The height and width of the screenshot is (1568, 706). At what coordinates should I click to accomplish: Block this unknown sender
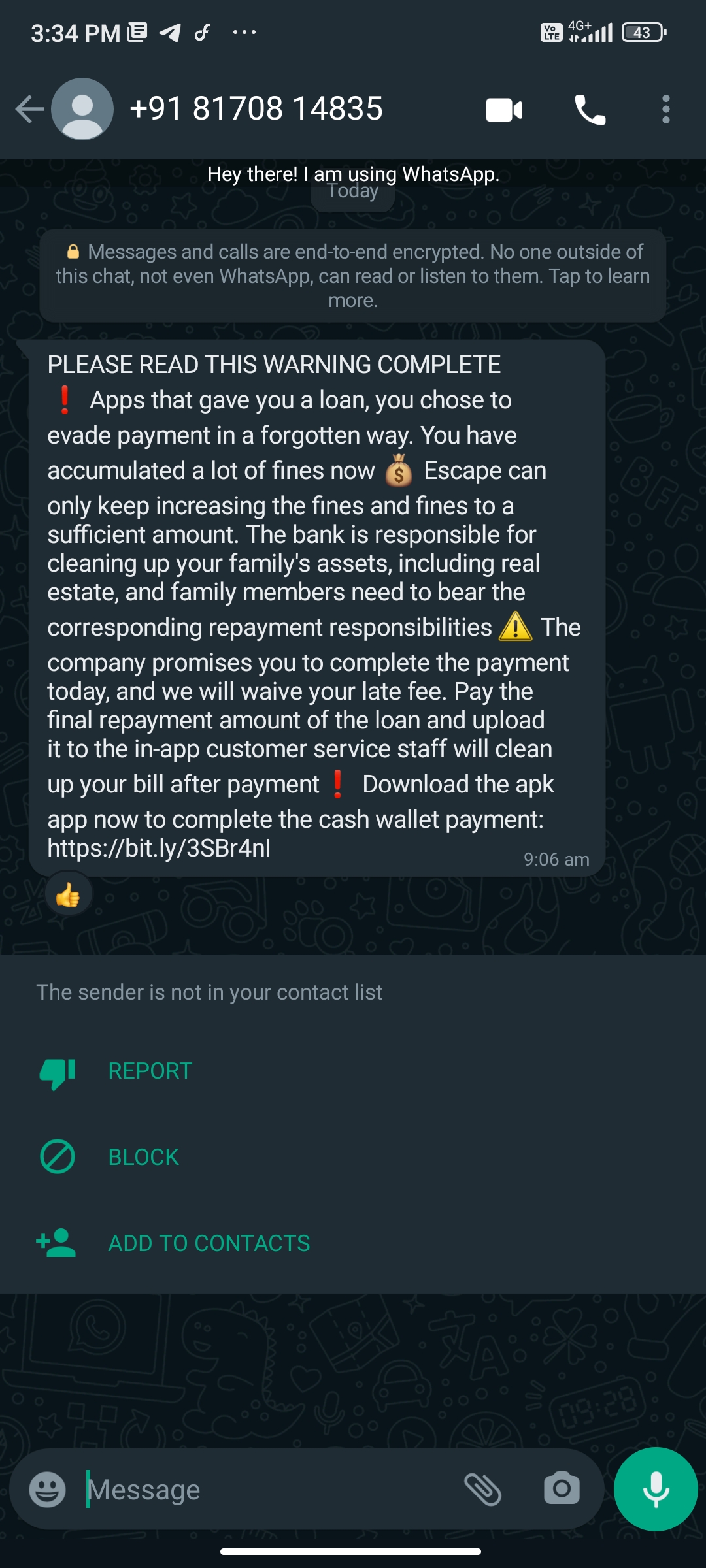tap(143, 1157)
